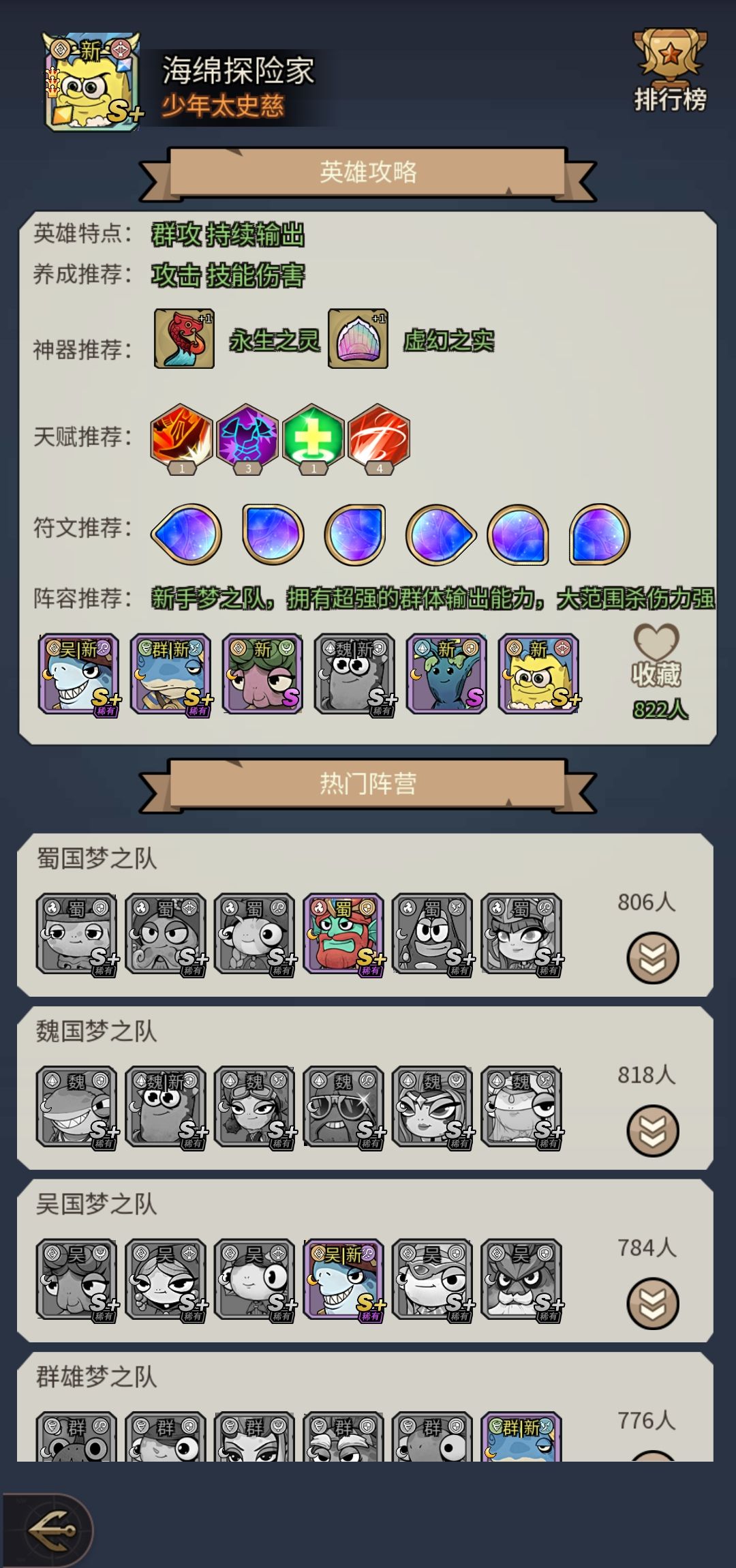This screenshot has height=1568, width=736.
Task: Select the green cross healing talent
Action: pos(313,436)
